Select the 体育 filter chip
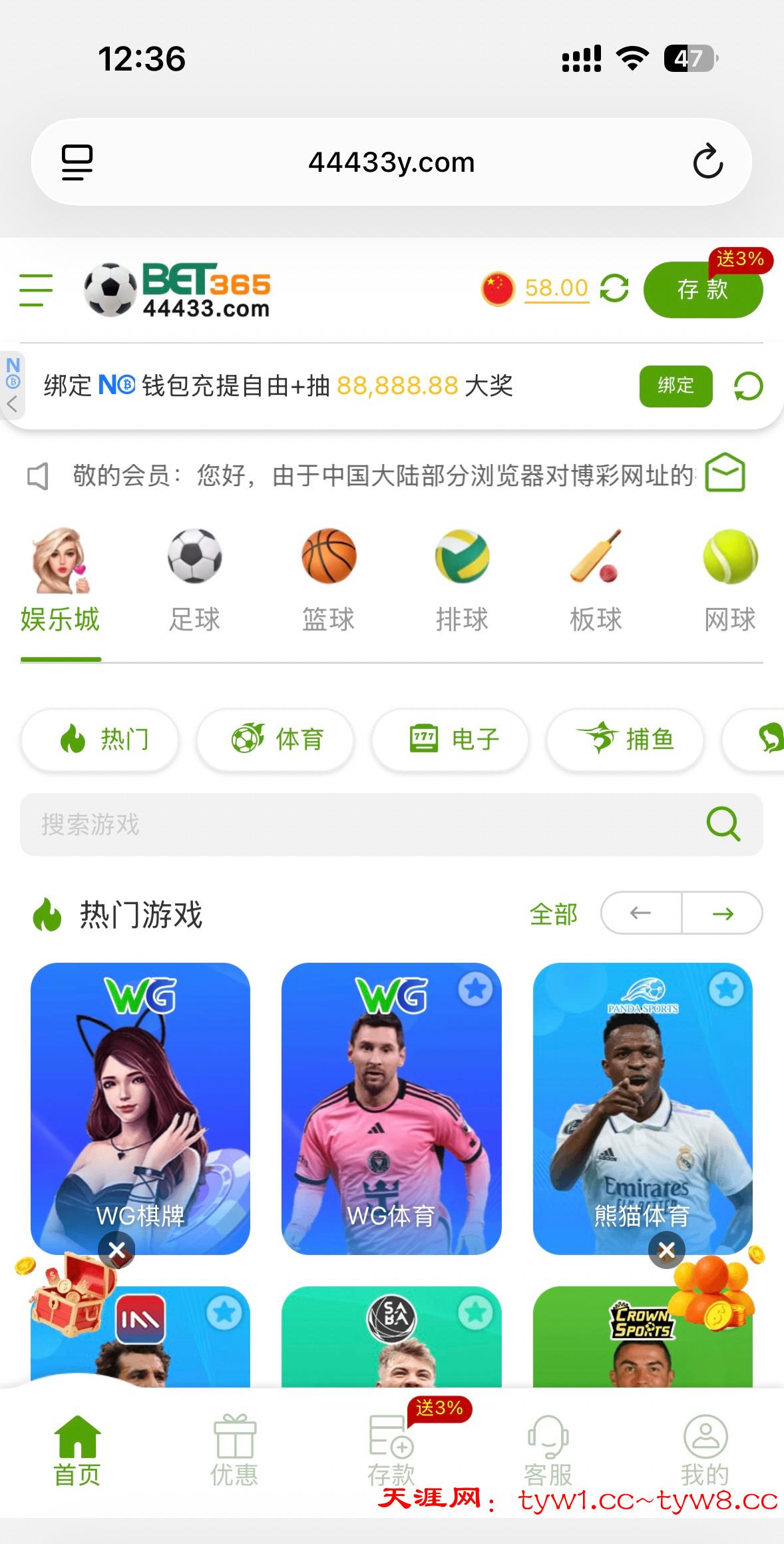 pos(276,739)
